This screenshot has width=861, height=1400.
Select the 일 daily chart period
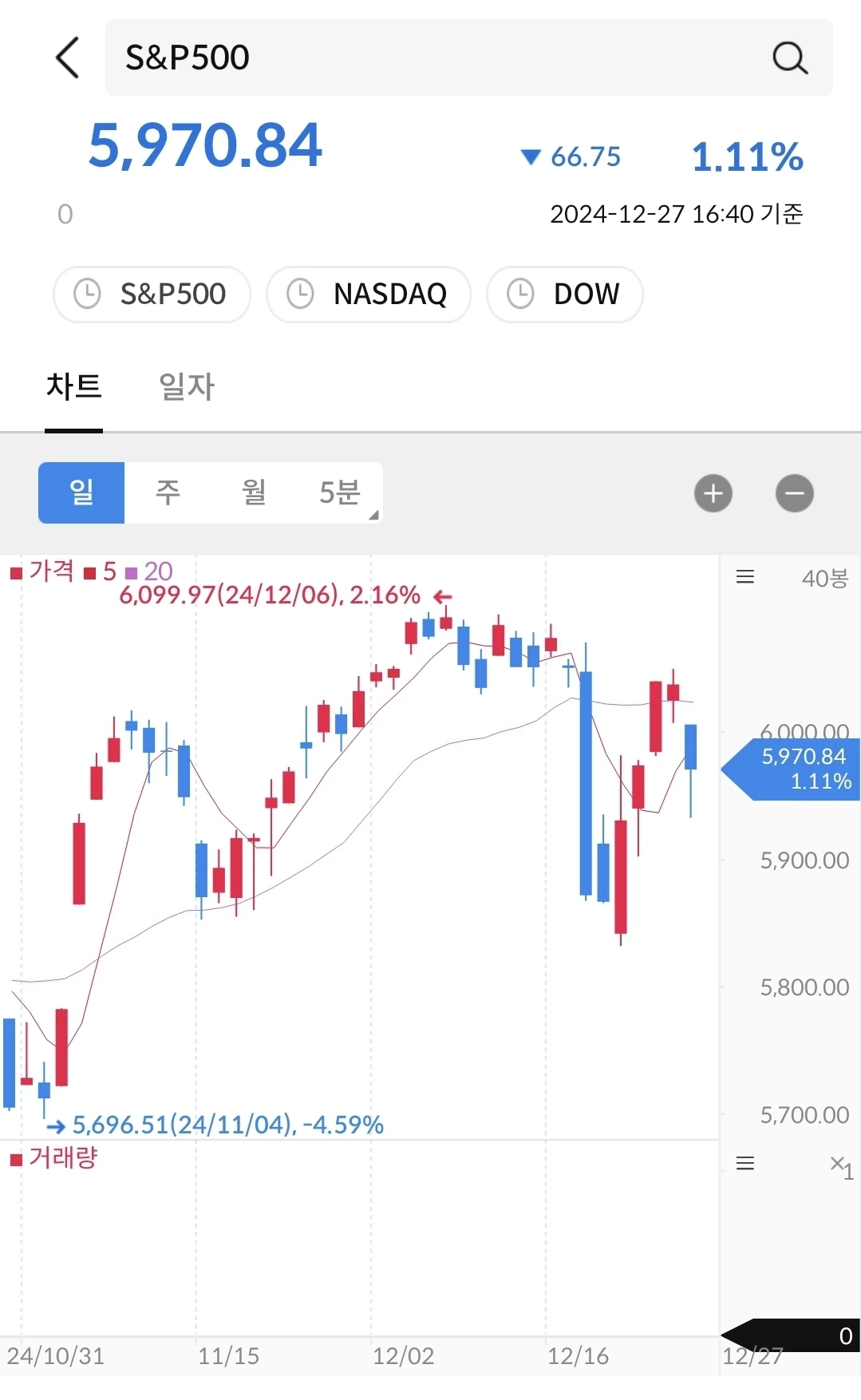[x=81, y=492]
